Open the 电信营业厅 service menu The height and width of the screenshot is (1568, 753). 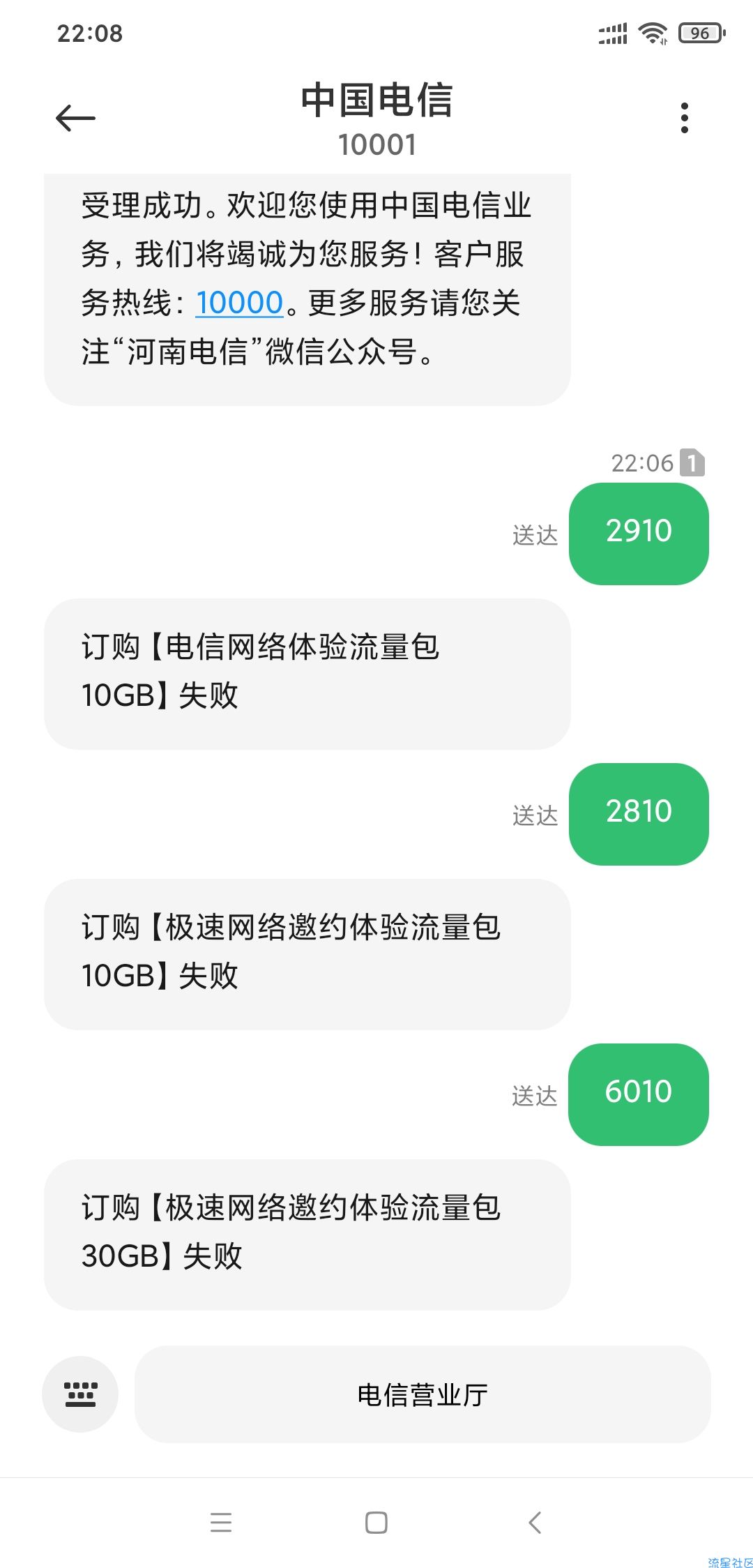(423, 1394)
